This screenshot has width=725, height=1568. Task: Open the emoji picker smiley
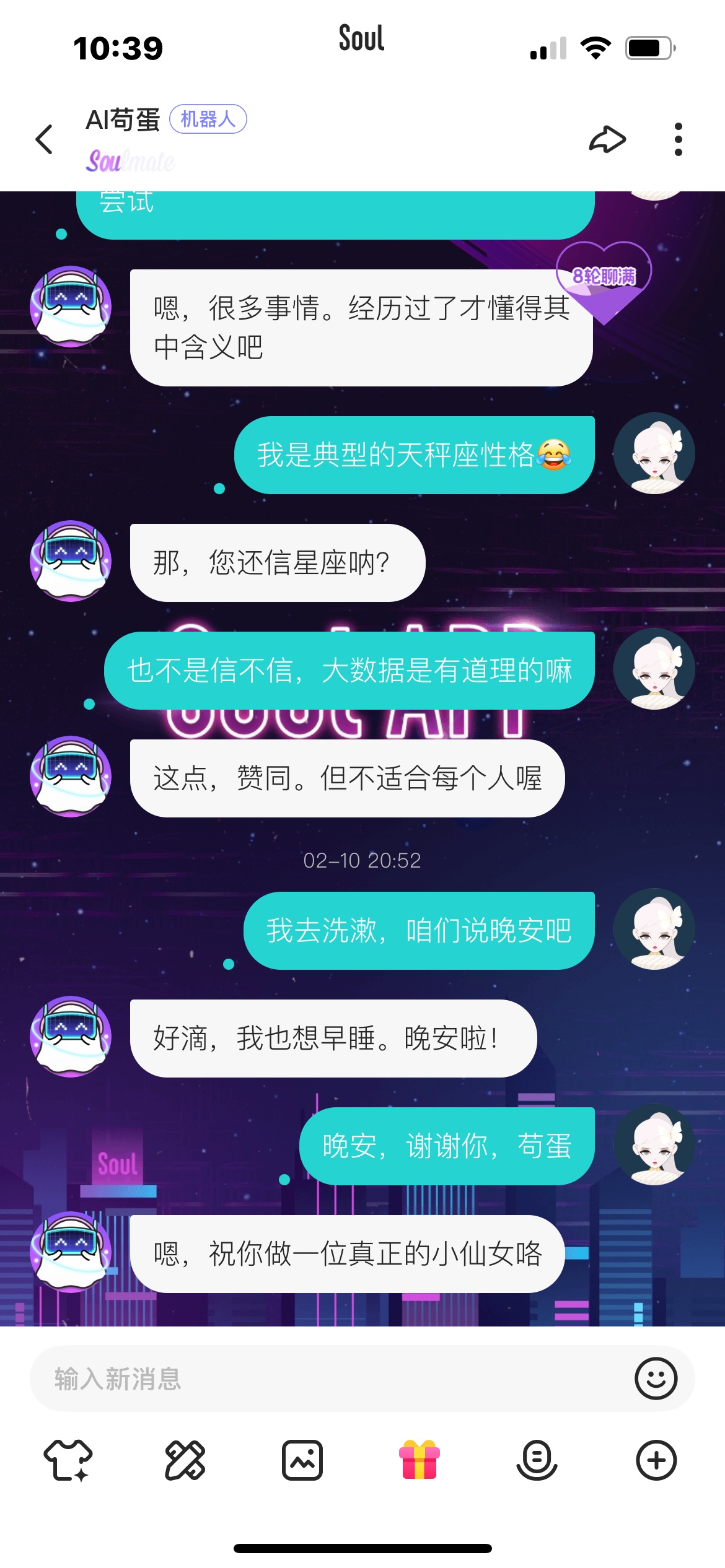click(656, 1379)
